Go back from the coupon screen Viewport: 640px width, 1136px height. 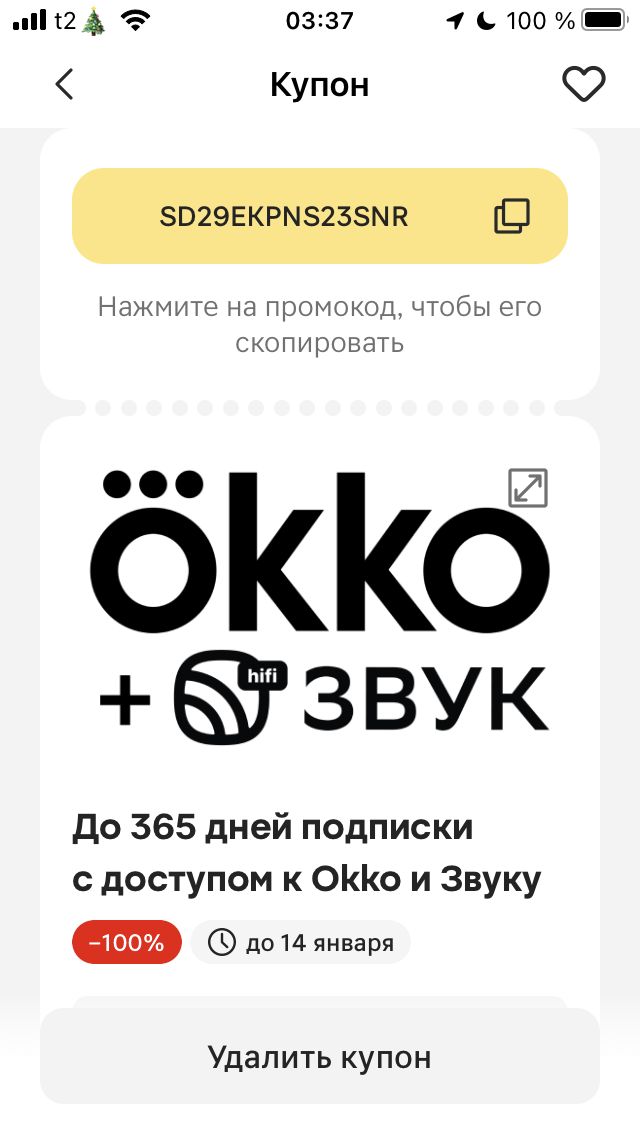(64, 85)
